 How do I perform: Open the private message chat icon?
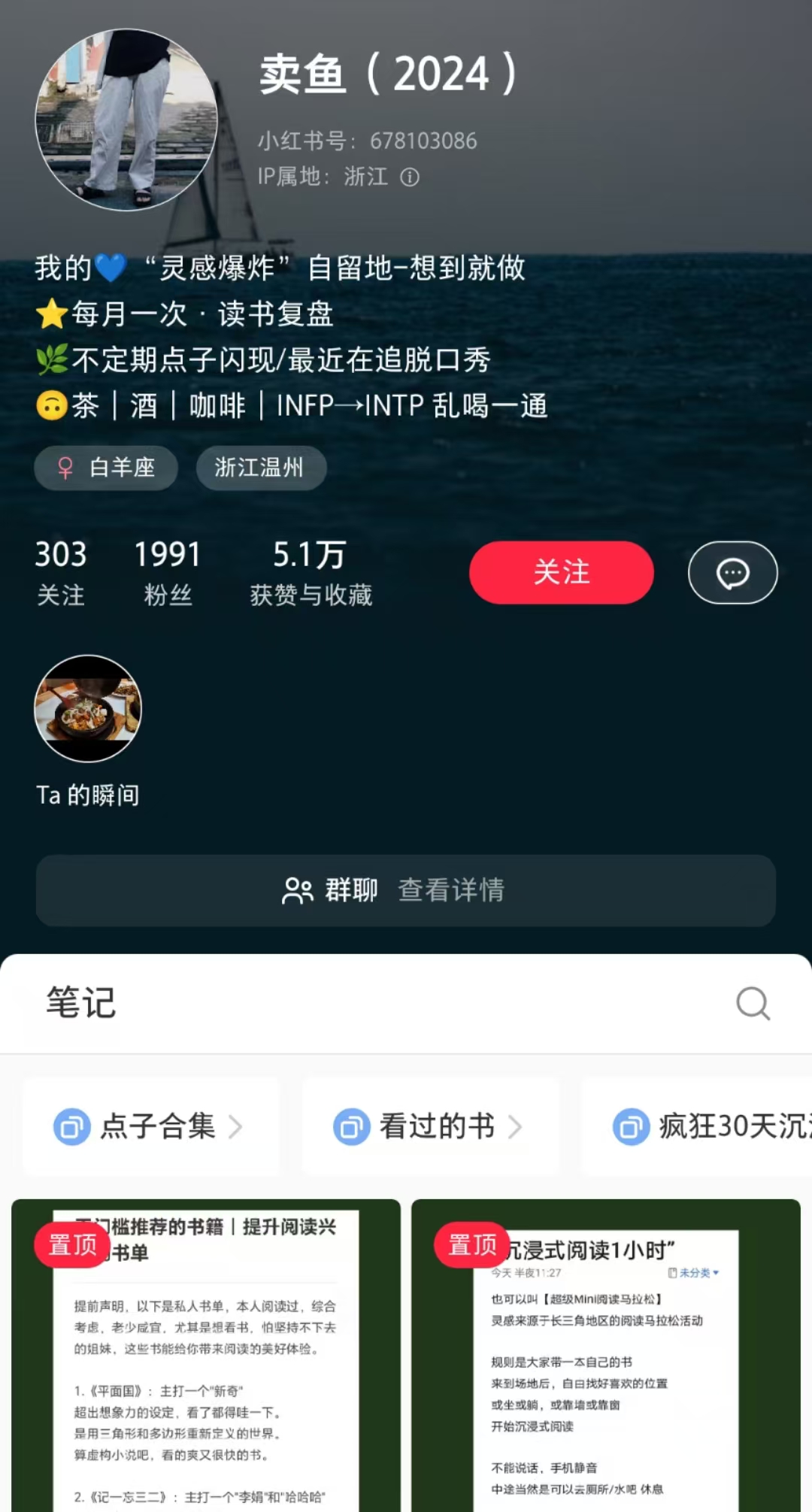(732, 573)
